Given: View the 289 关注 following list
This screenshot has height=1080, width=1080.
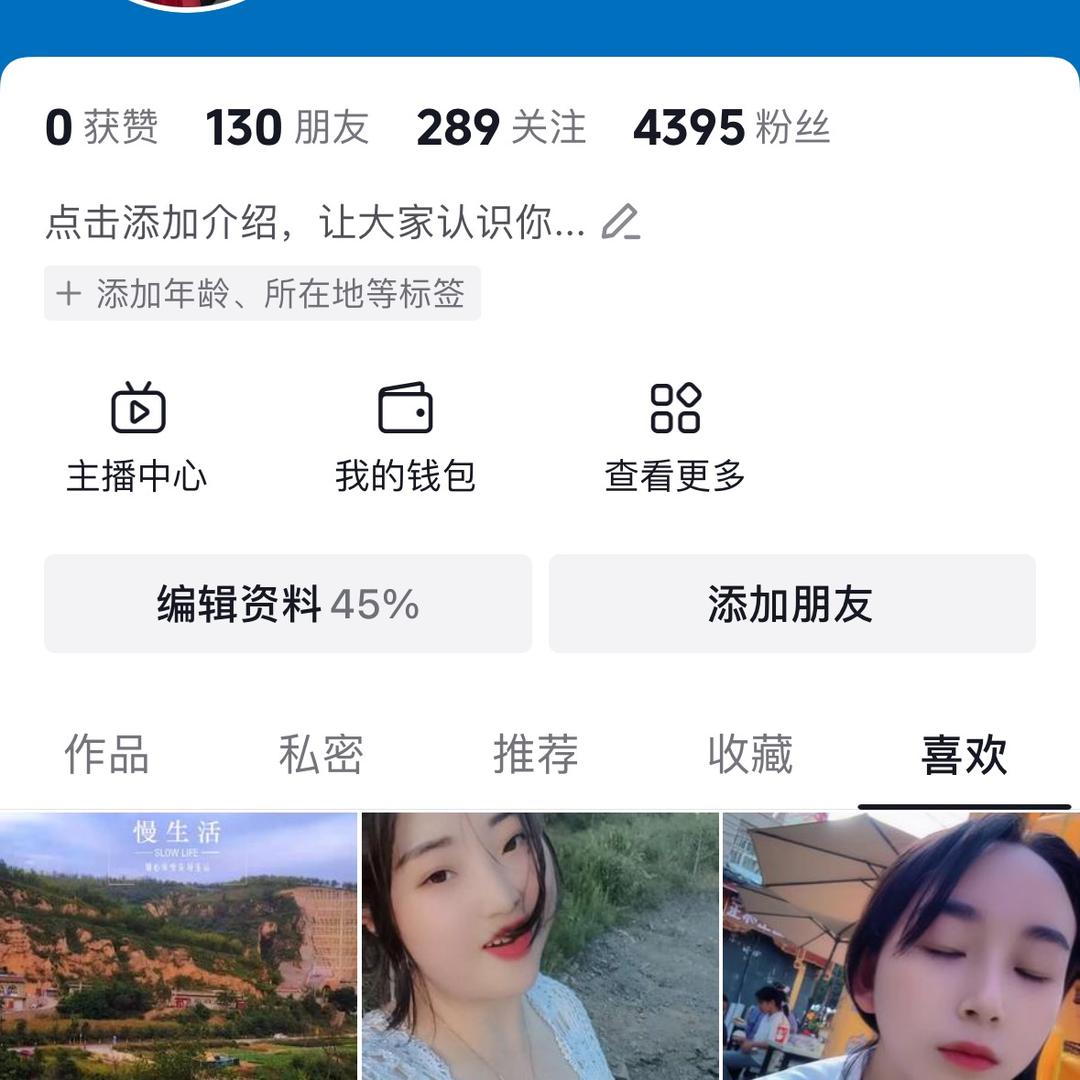Looking at the screenshot, I should point(501,128).
